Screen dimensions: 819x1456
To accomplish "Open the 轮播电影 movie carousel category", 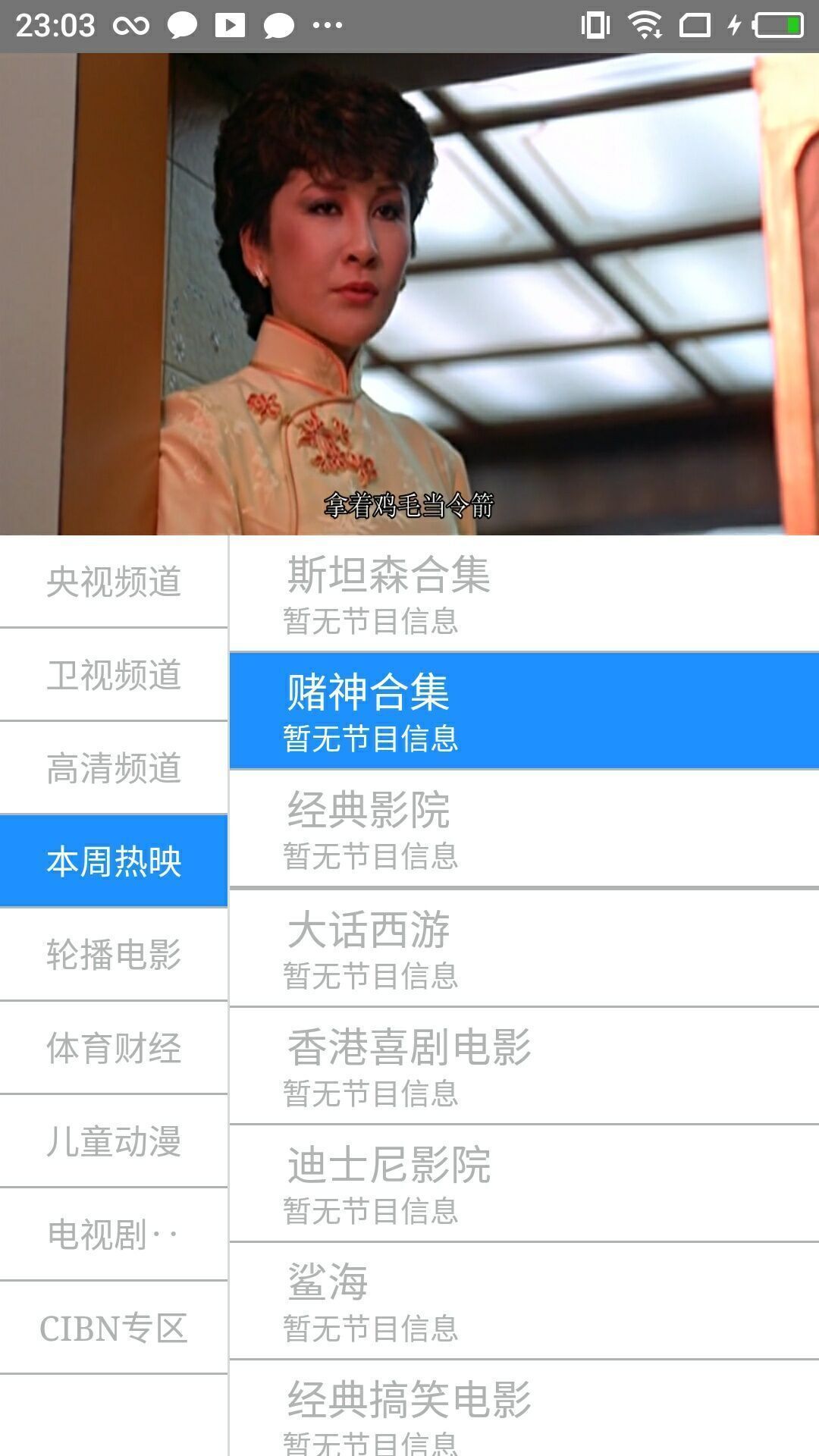I will [114, 954].
